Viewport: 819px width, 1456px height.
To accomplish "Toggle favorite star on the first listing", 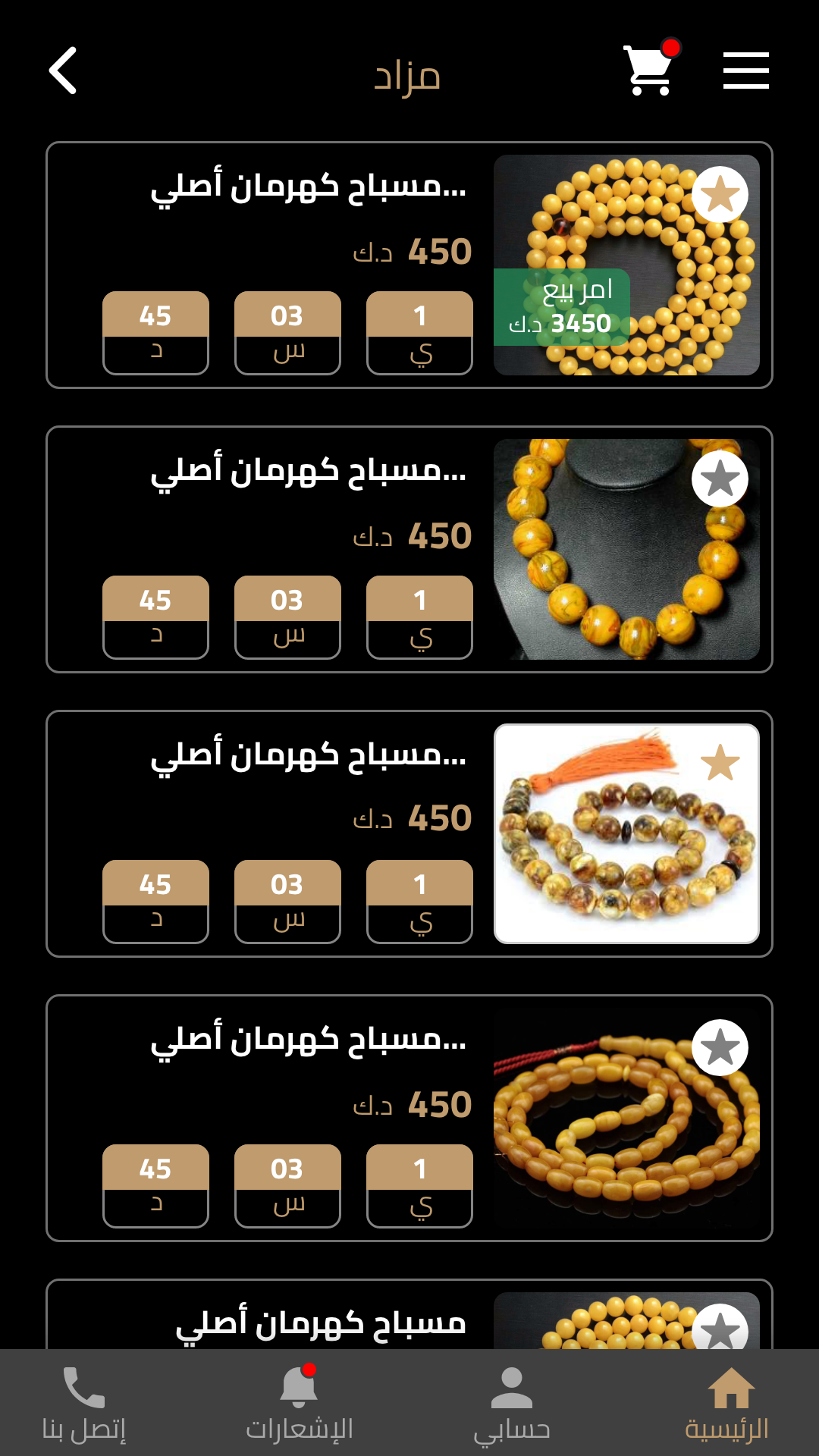I will [x=720, y=195].
